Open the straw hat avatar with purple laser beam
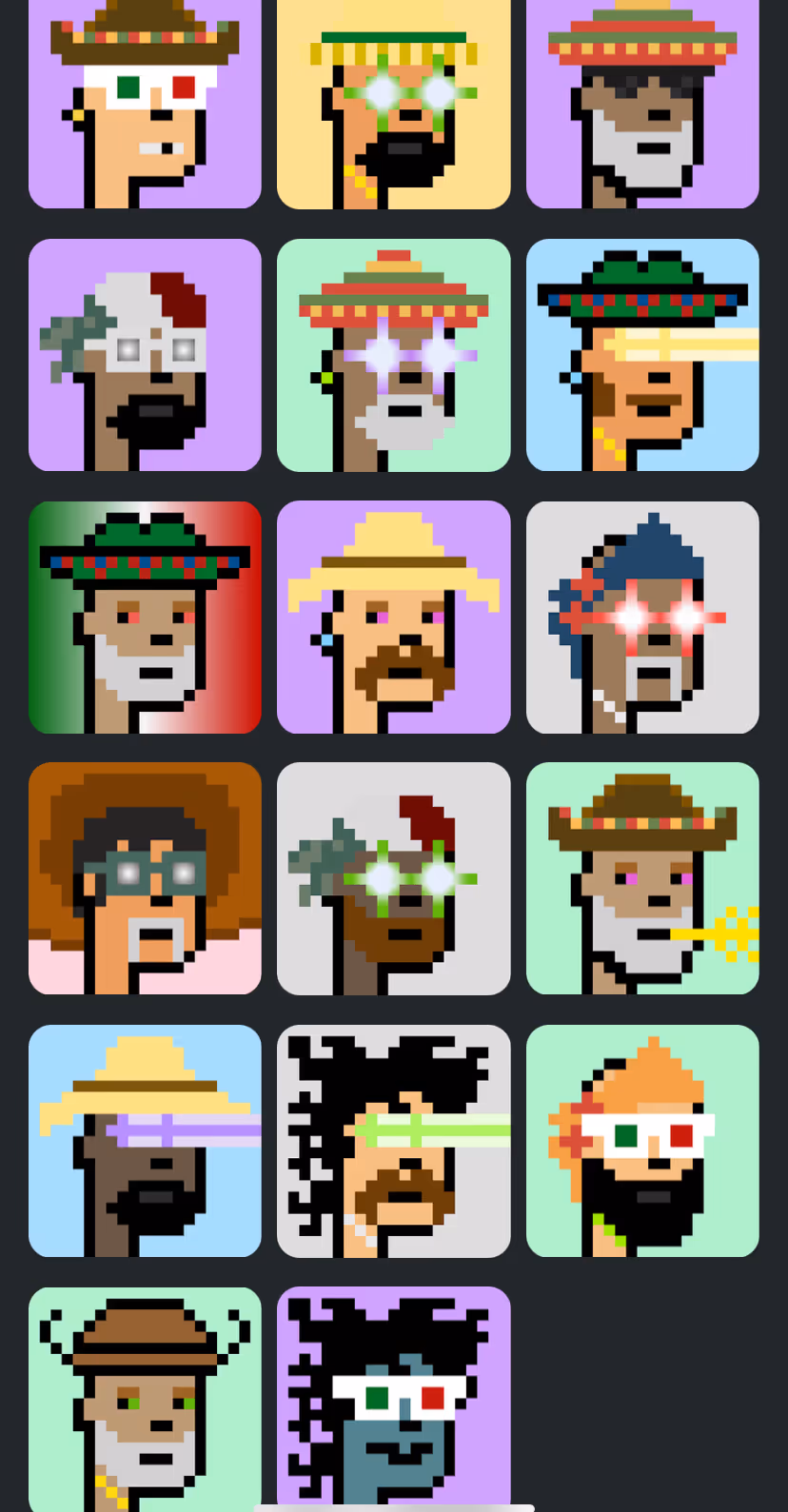 click(x=145, y=1141)
